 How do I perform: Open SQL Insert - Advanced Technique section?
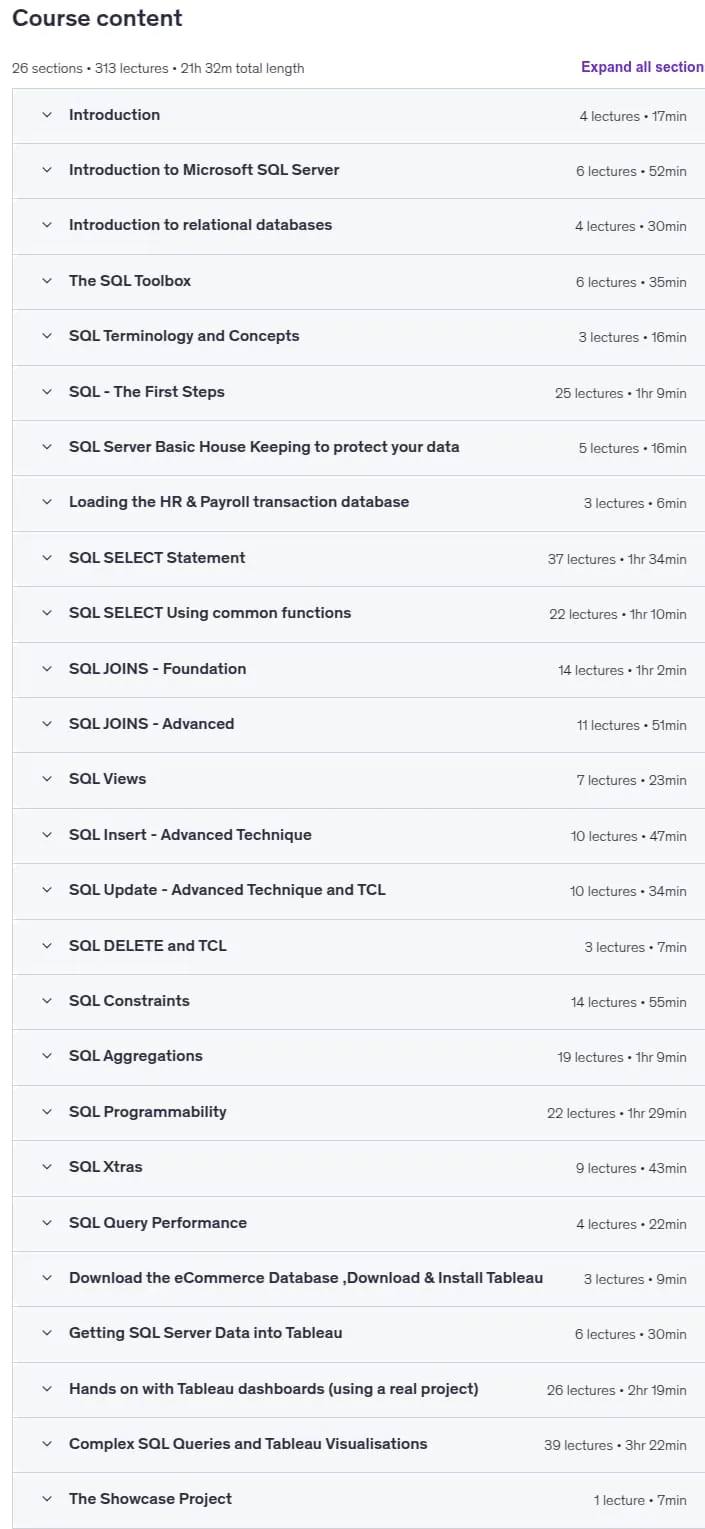click(x=358, y=836)
